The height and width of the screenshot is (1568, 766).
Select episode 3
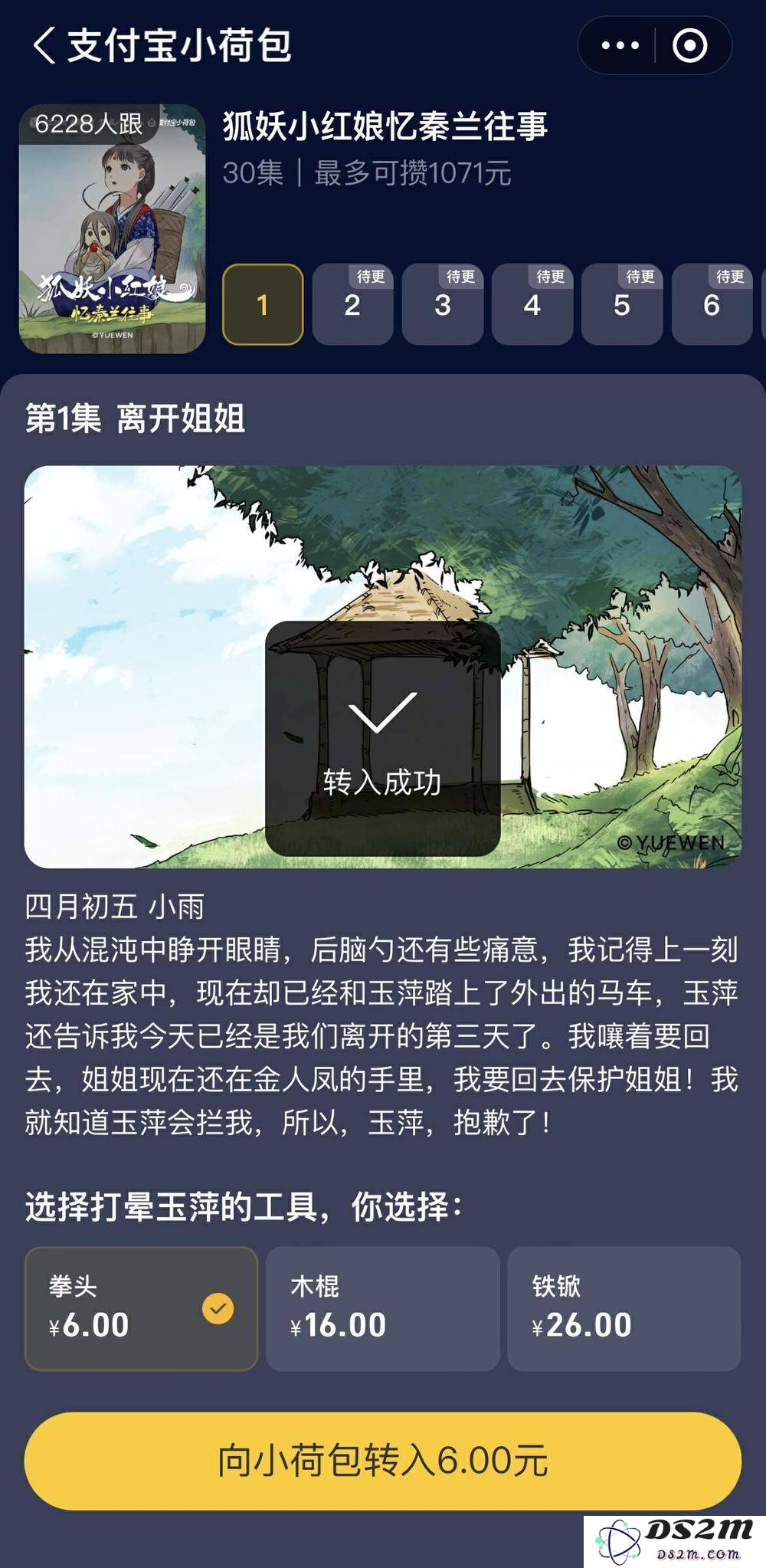[443, 304]
